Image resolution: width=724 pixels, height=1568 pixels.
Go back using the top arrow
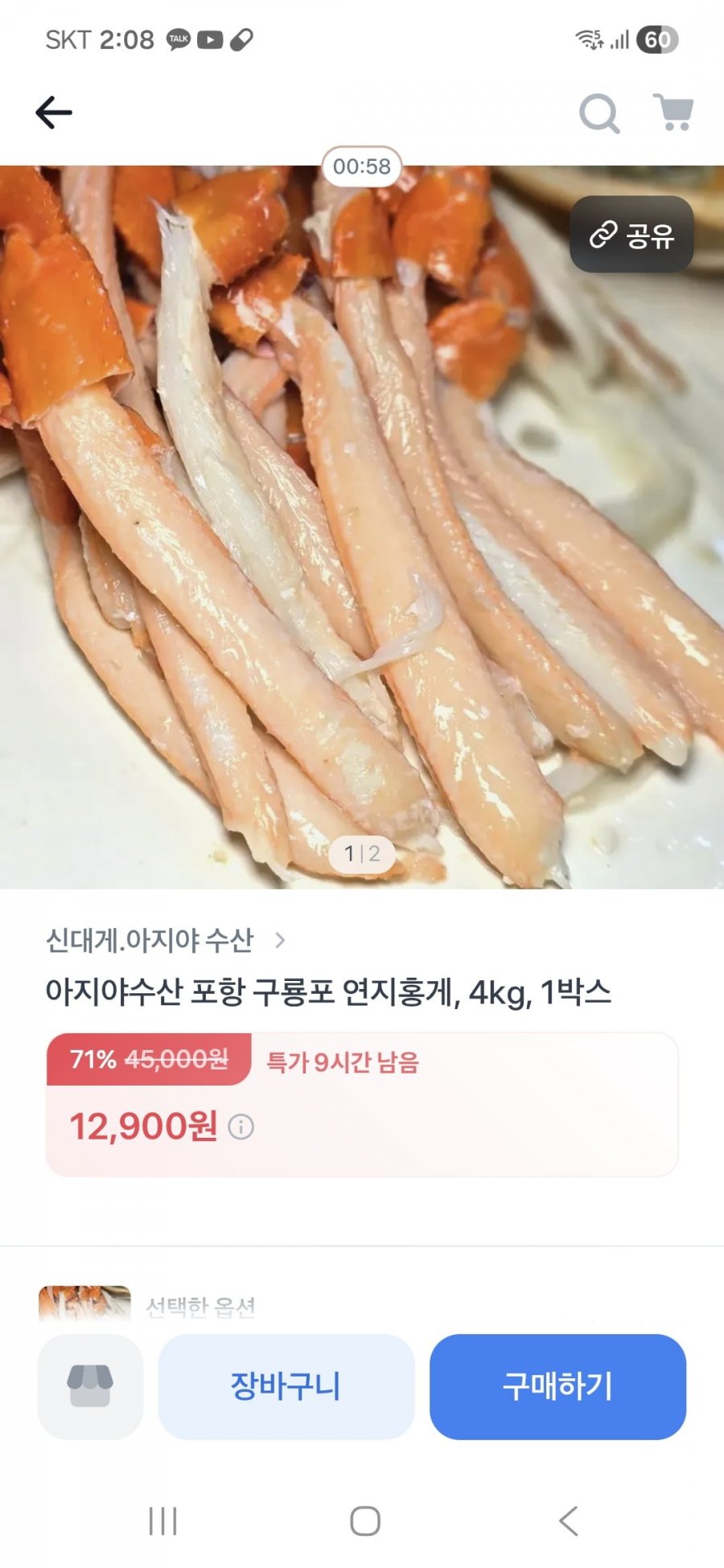[x=54, y=113]
